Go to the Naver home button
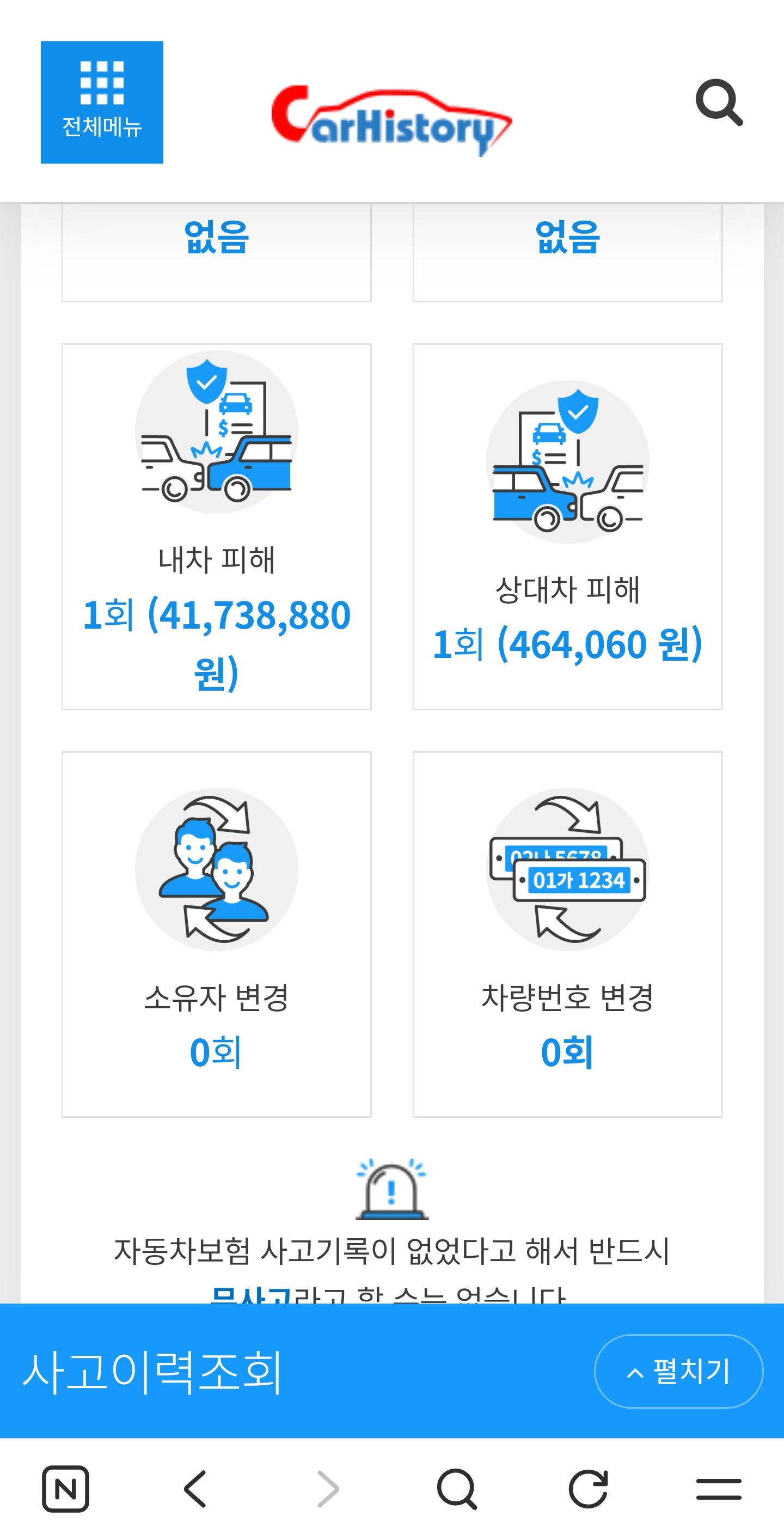The image size is (784, 1540). click(66, 1489)
